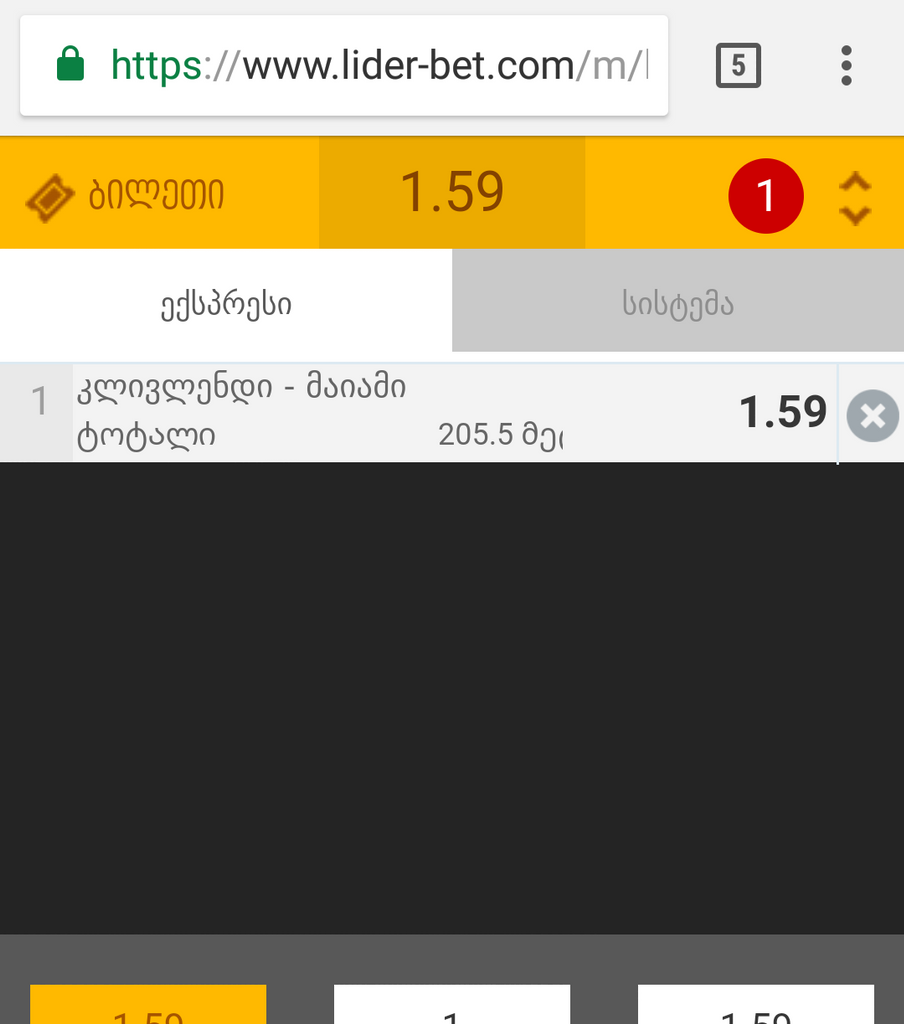The image size is (904, 1024).
Task: Collapse the ბილეთი ticket panel
Action: pyautogui.click(x=854, y=198)
